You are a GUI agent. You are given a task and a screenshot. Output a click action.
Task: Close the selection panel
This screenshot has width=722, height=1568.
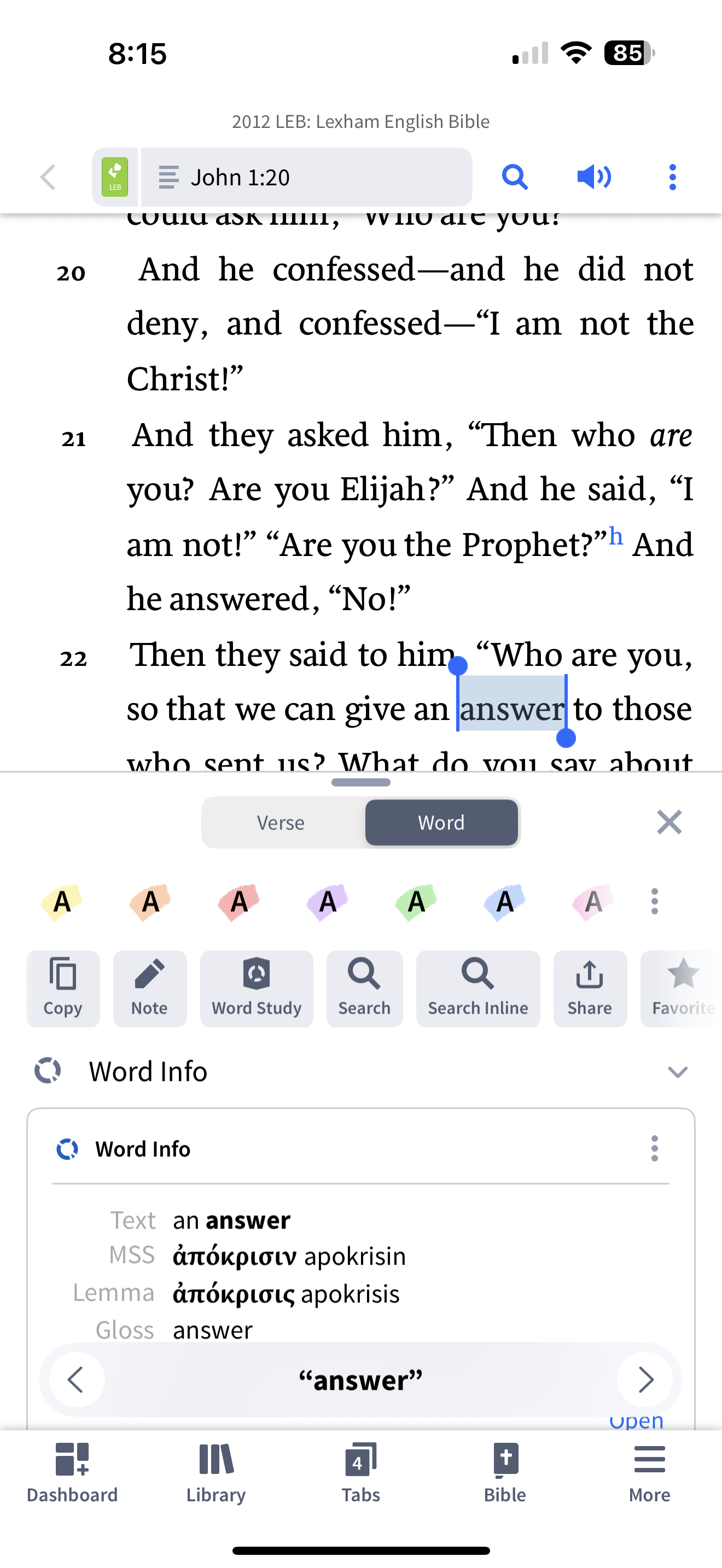[x=669, y=822]
